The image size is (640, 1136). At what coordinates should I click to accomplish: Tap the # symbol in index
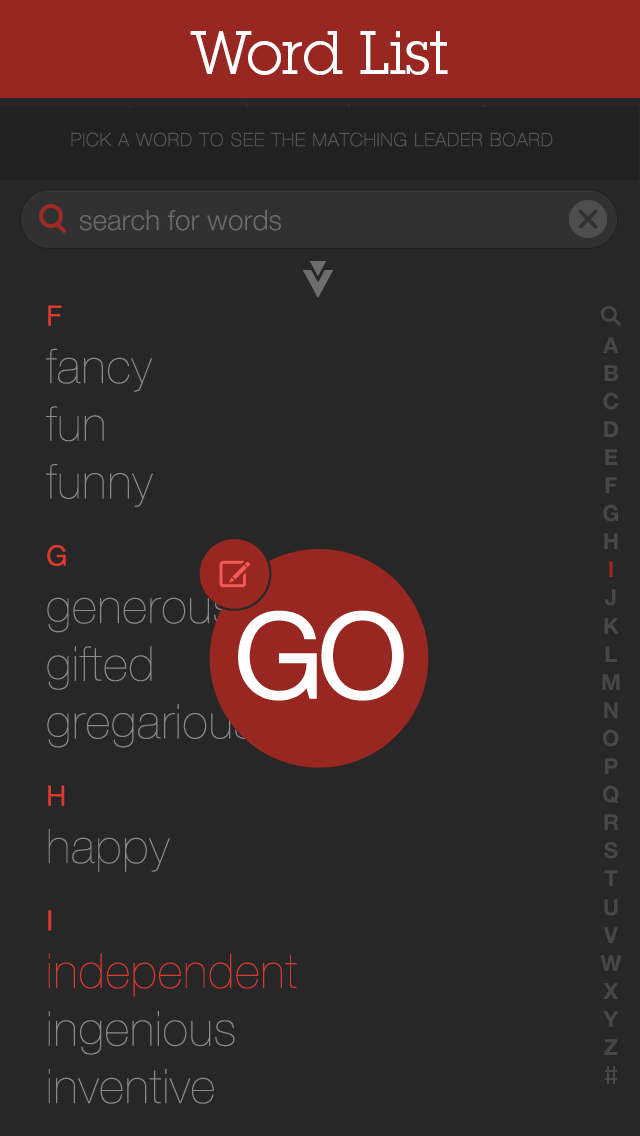click(x=610, y=1075)
